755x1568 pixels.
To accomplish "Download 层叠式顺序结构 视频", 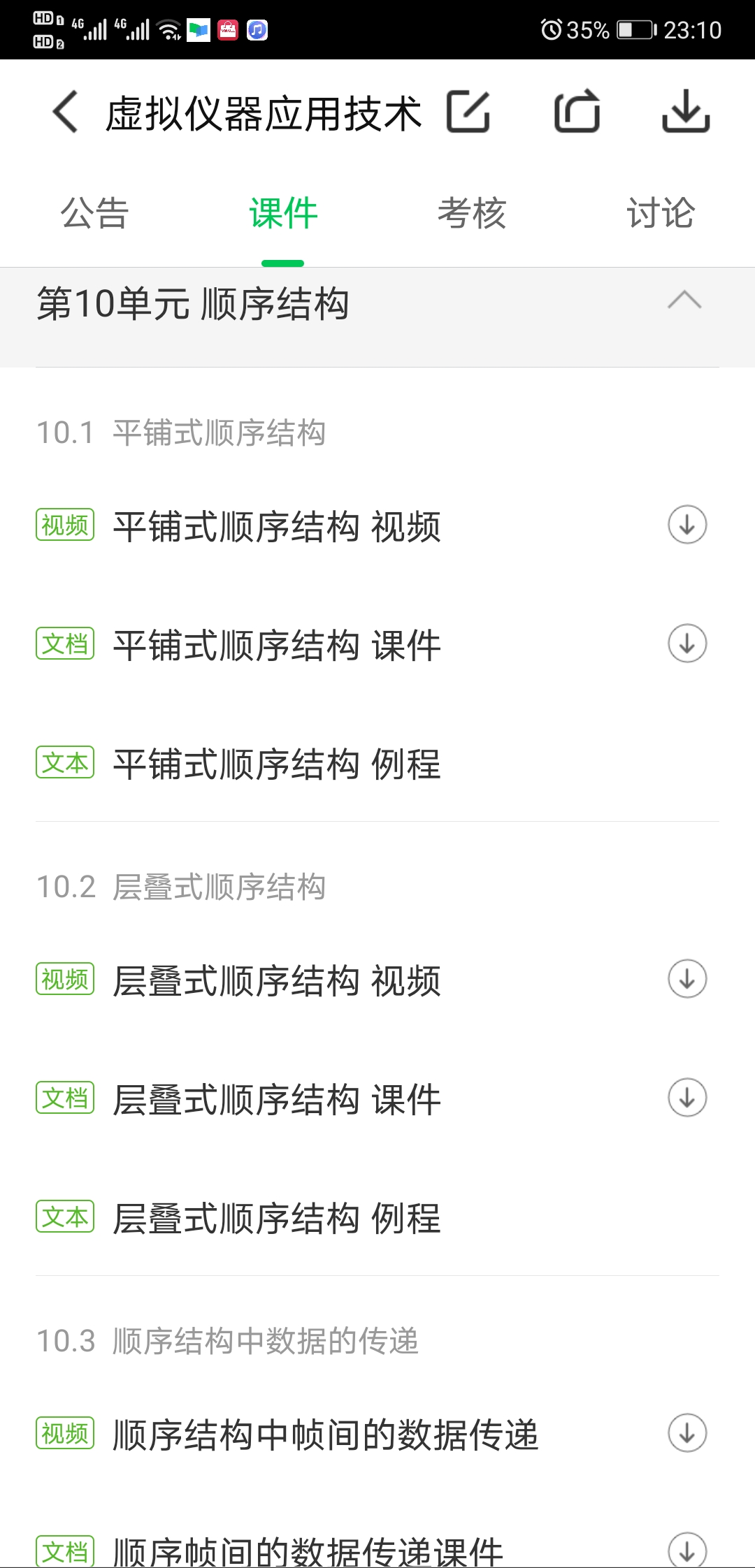I will [x=687, y=979].
